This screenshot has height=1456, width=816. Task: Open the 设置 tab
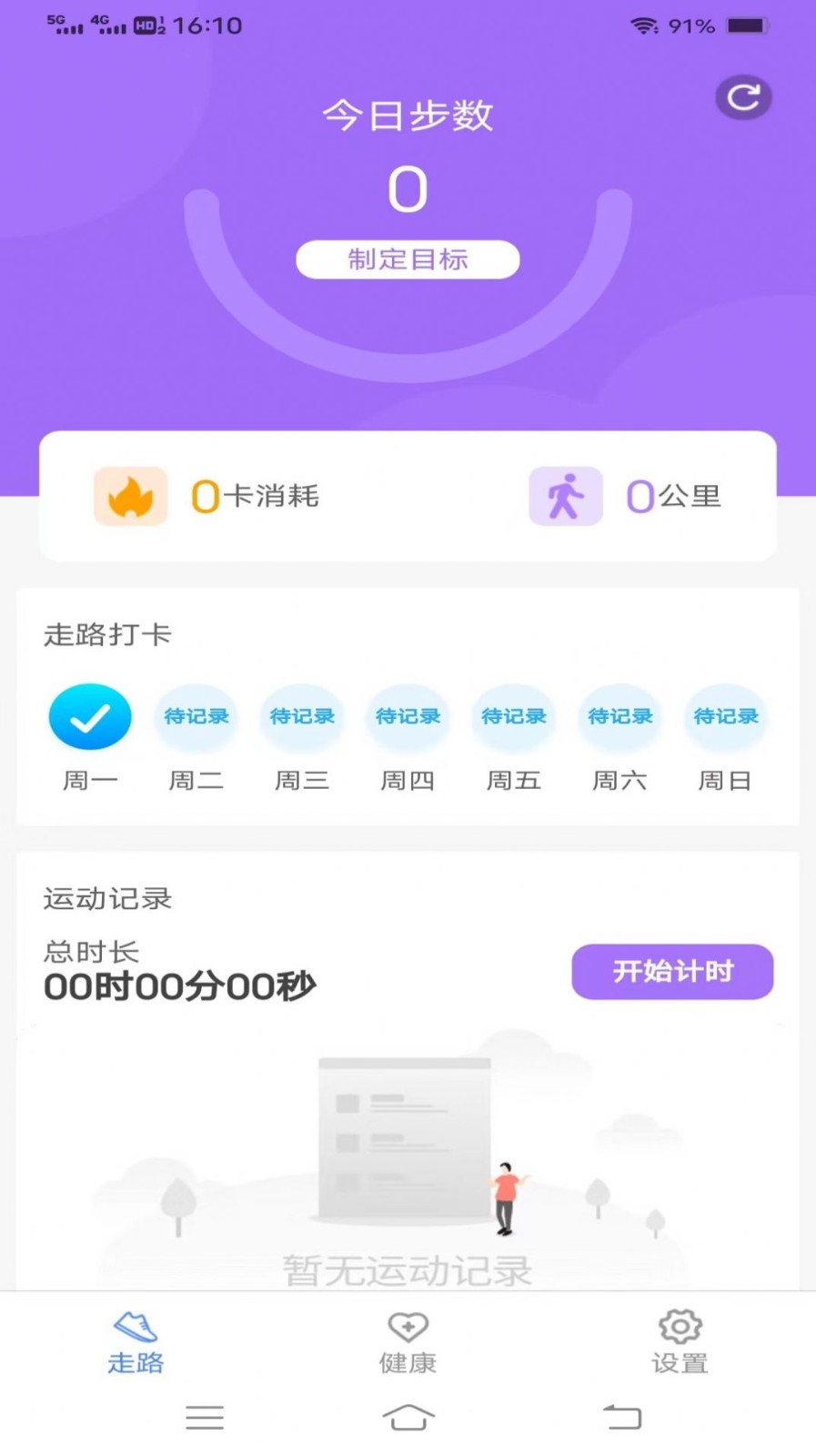[680, 1342]
